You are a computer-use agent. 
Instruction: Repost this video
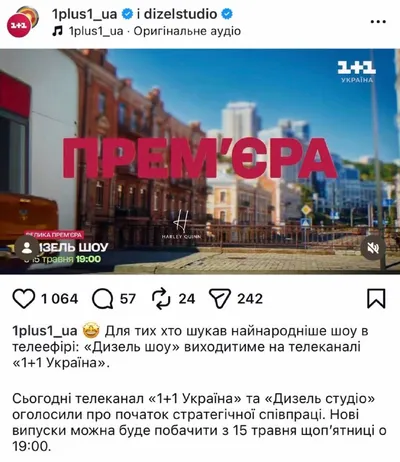pyautogui.click(x=161, y=298)
